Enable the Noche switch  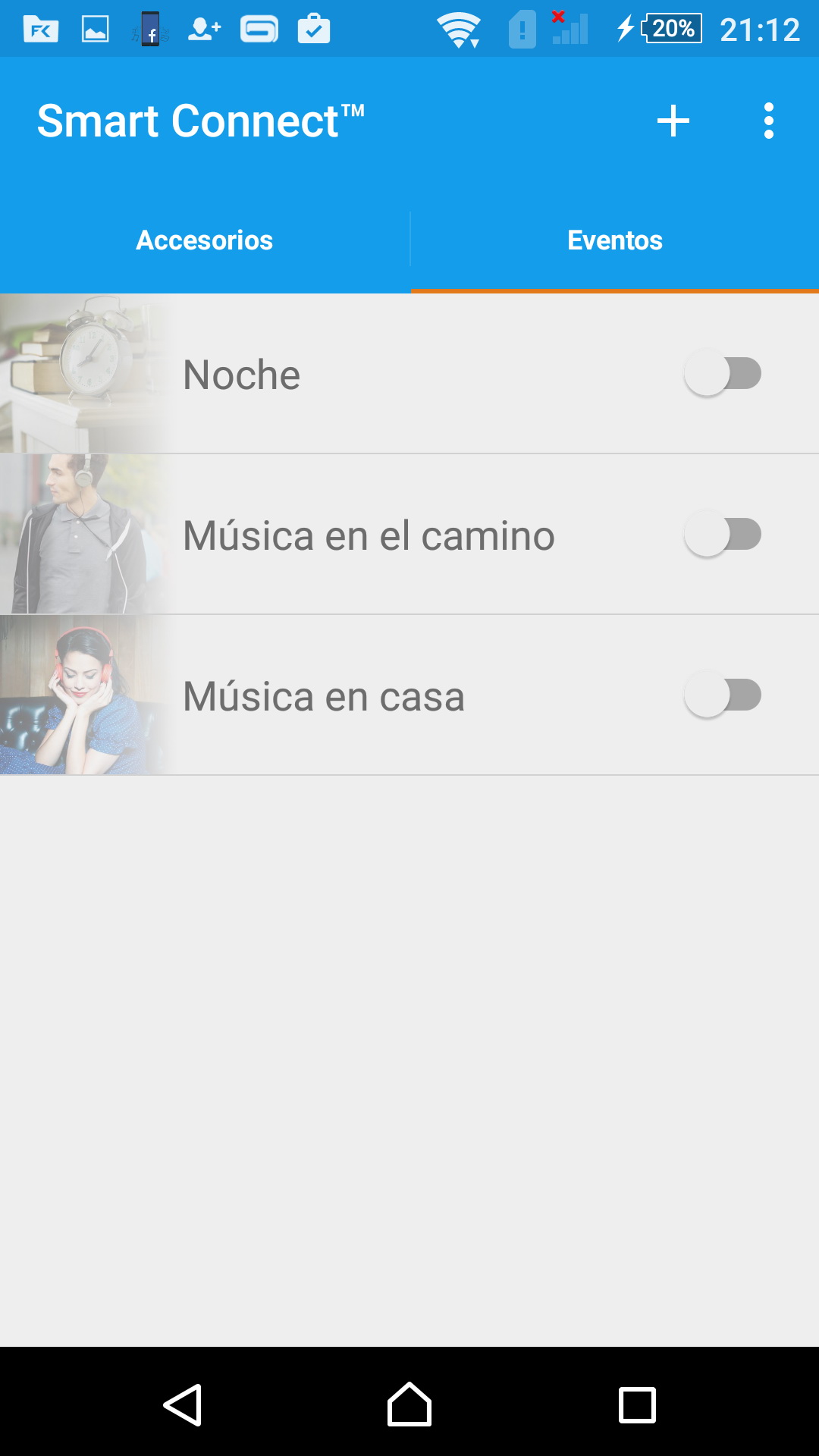[723, 374]
